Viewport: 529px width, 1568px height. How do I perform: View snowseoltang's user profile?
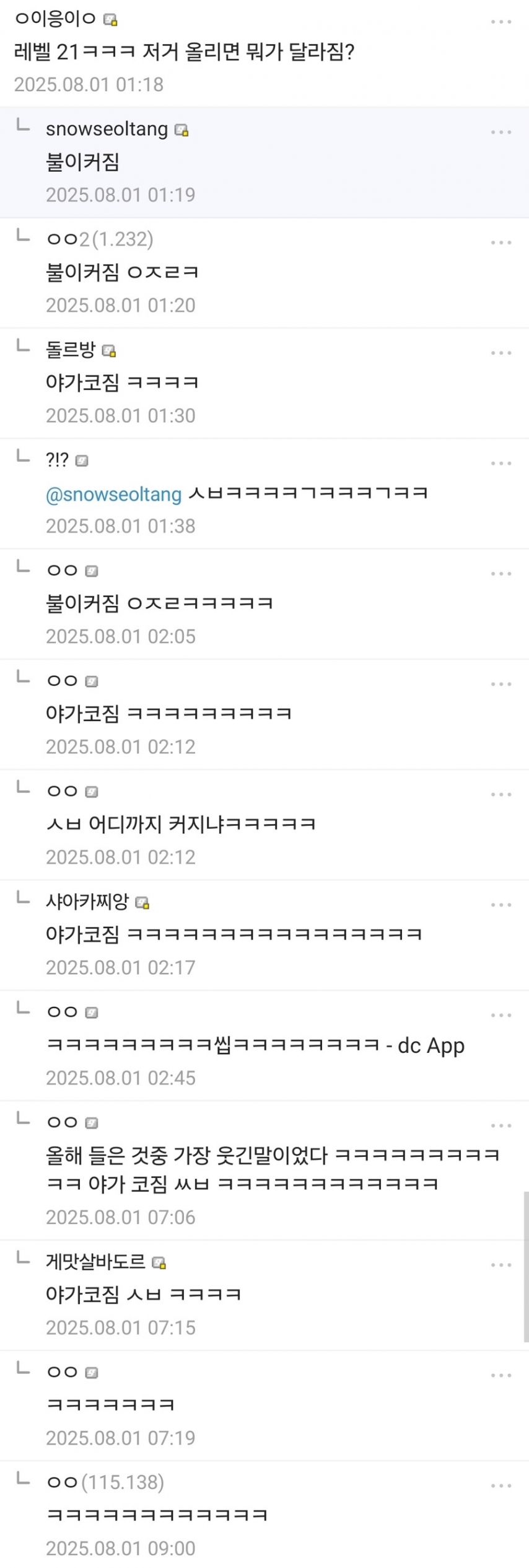tap(107, 129)
